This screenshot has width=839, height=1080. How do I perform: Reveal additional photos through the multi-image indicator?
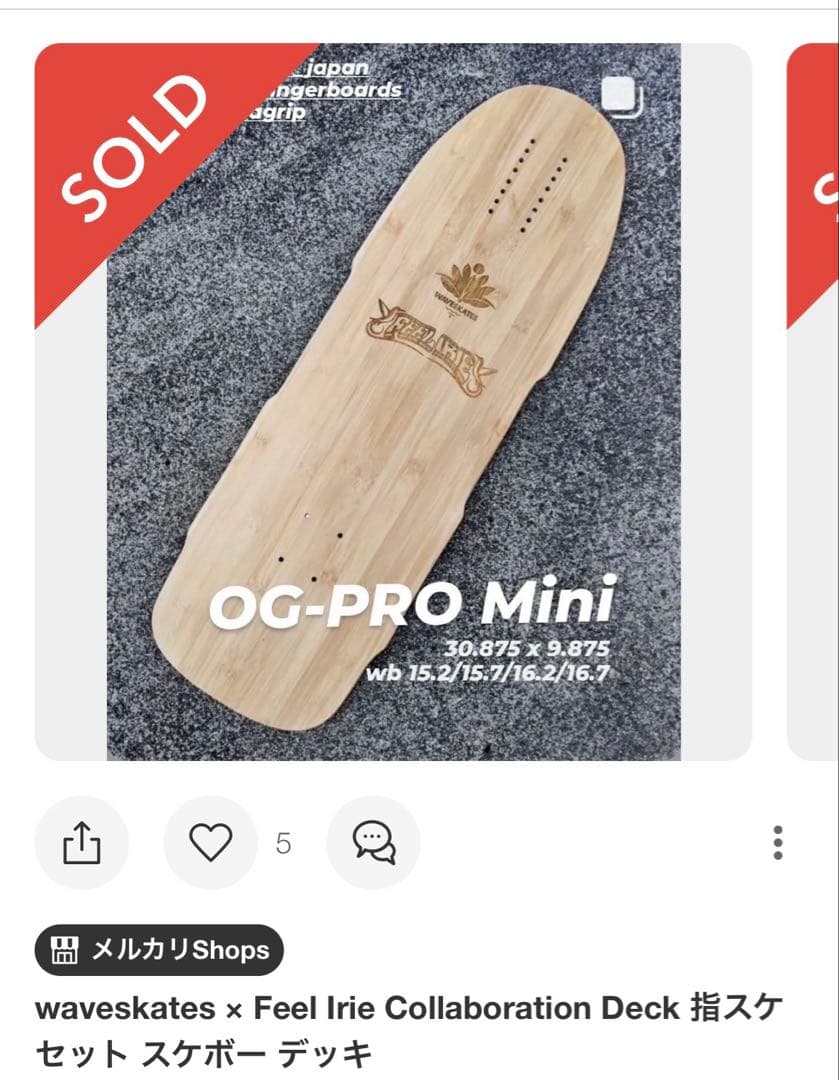620,96
